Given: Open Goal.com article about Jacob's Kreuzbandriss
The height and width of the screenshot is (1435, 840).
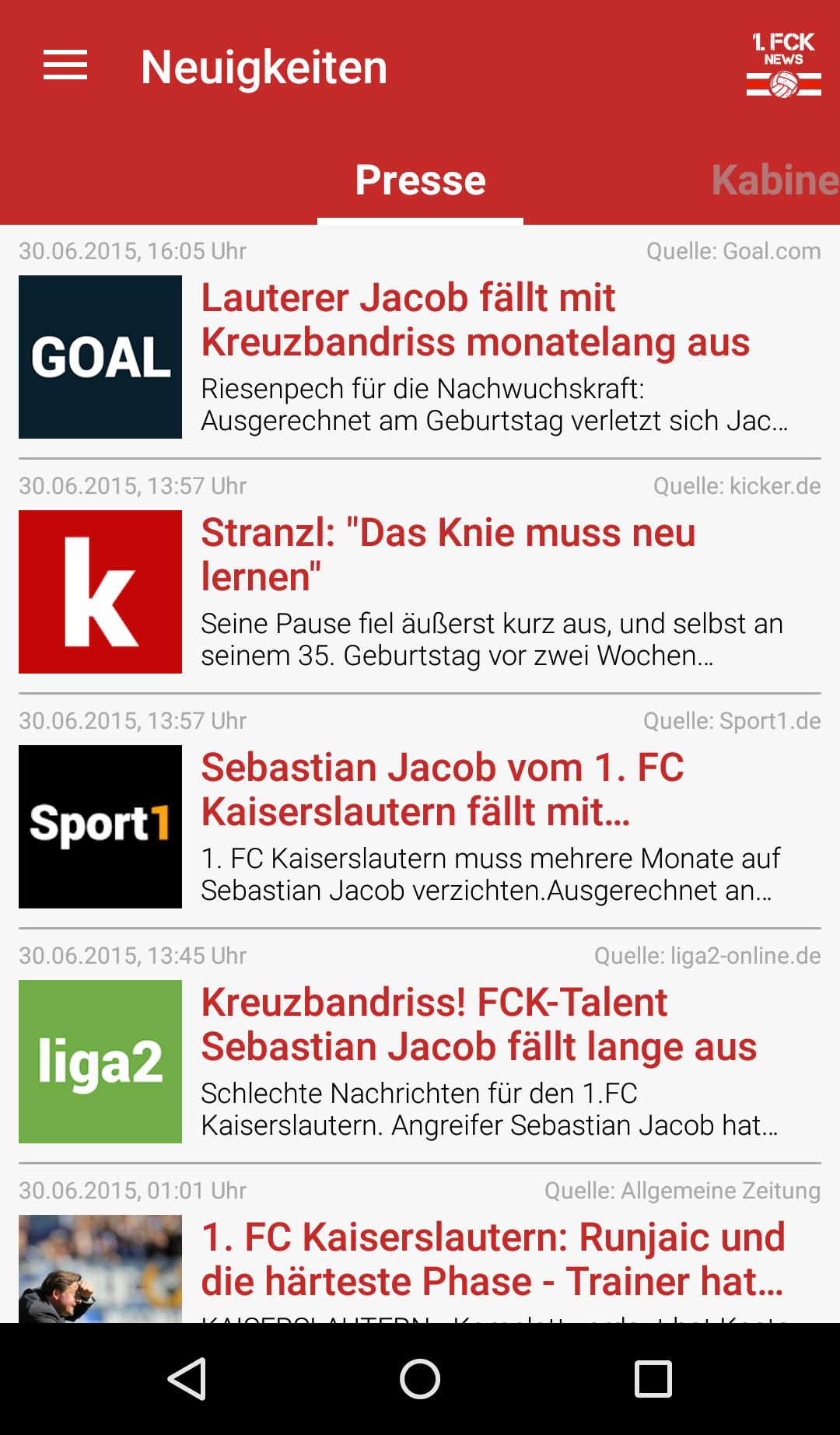Looking at the screenshot, I should pyautogui.click(x=474, y=320).
